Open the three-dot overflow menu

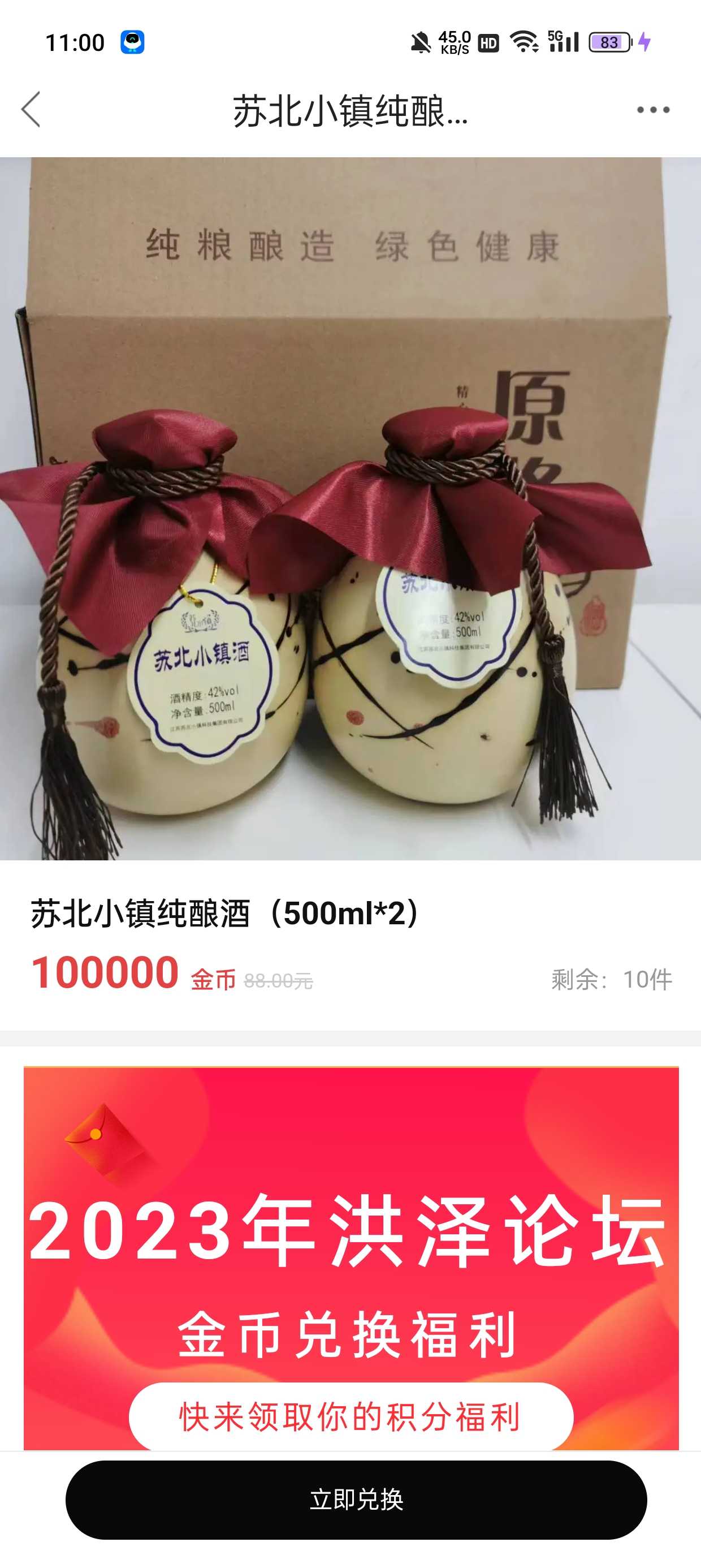click(x=653, y=110)
